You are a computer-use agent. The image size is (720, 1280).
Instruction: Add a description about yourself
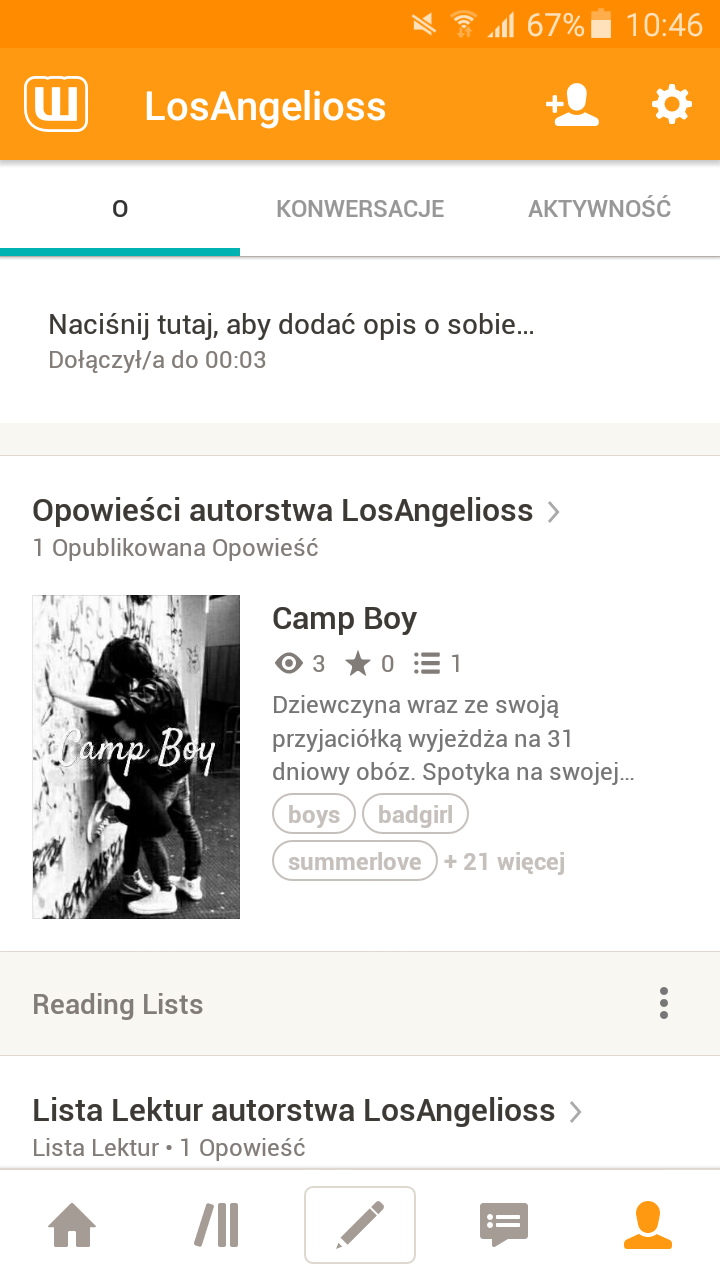click(291, 325)
